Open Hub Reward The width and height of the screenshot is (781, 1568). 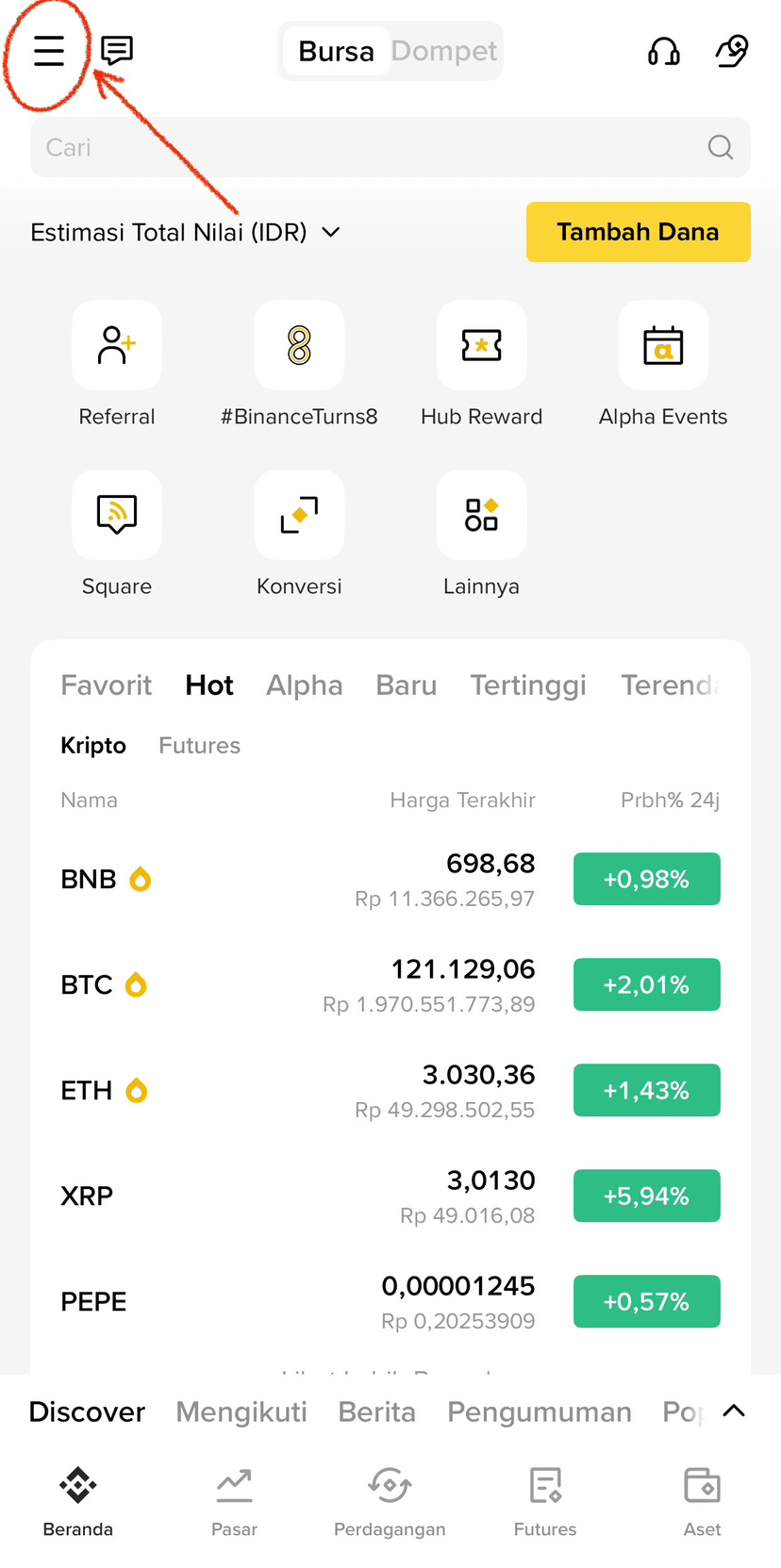point(481,364)
